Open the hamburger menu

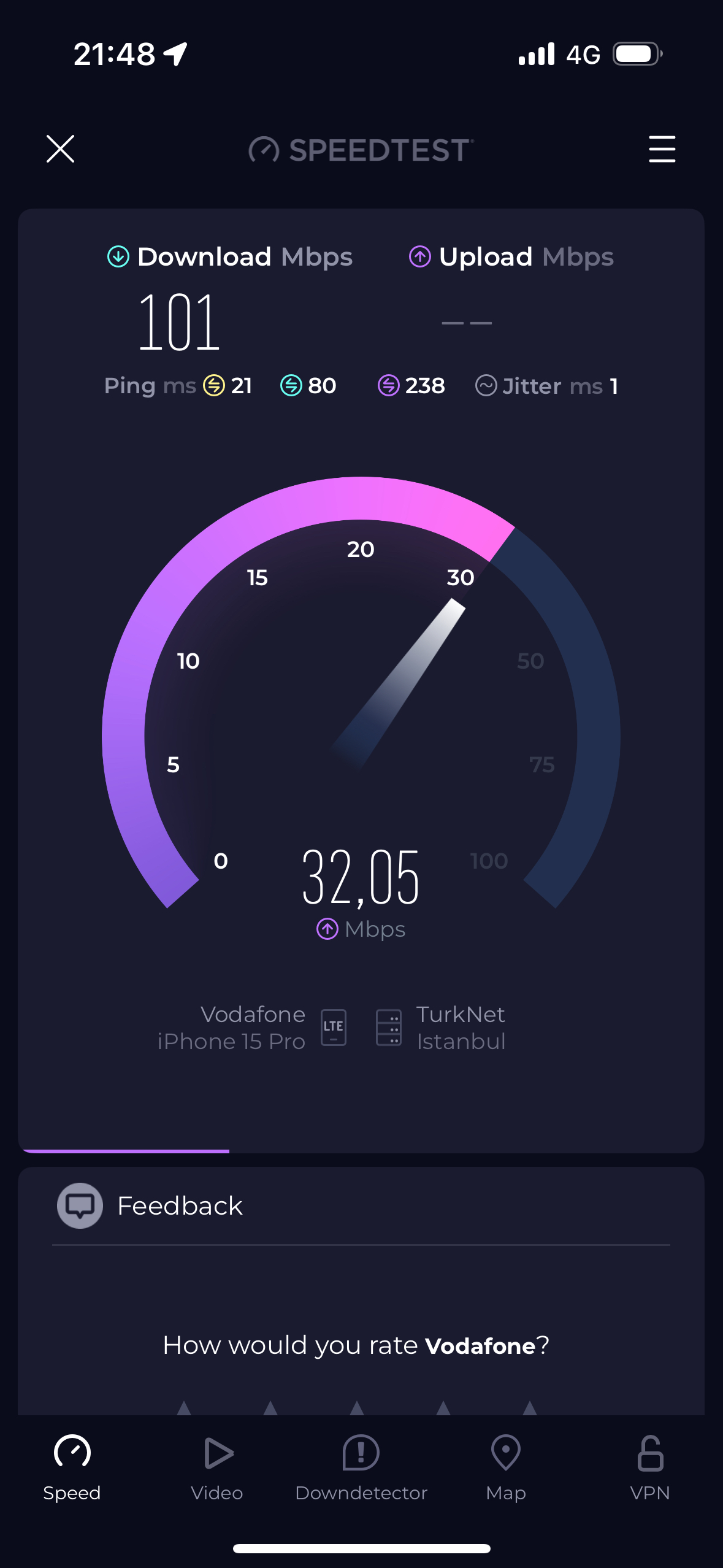(662, 149)
